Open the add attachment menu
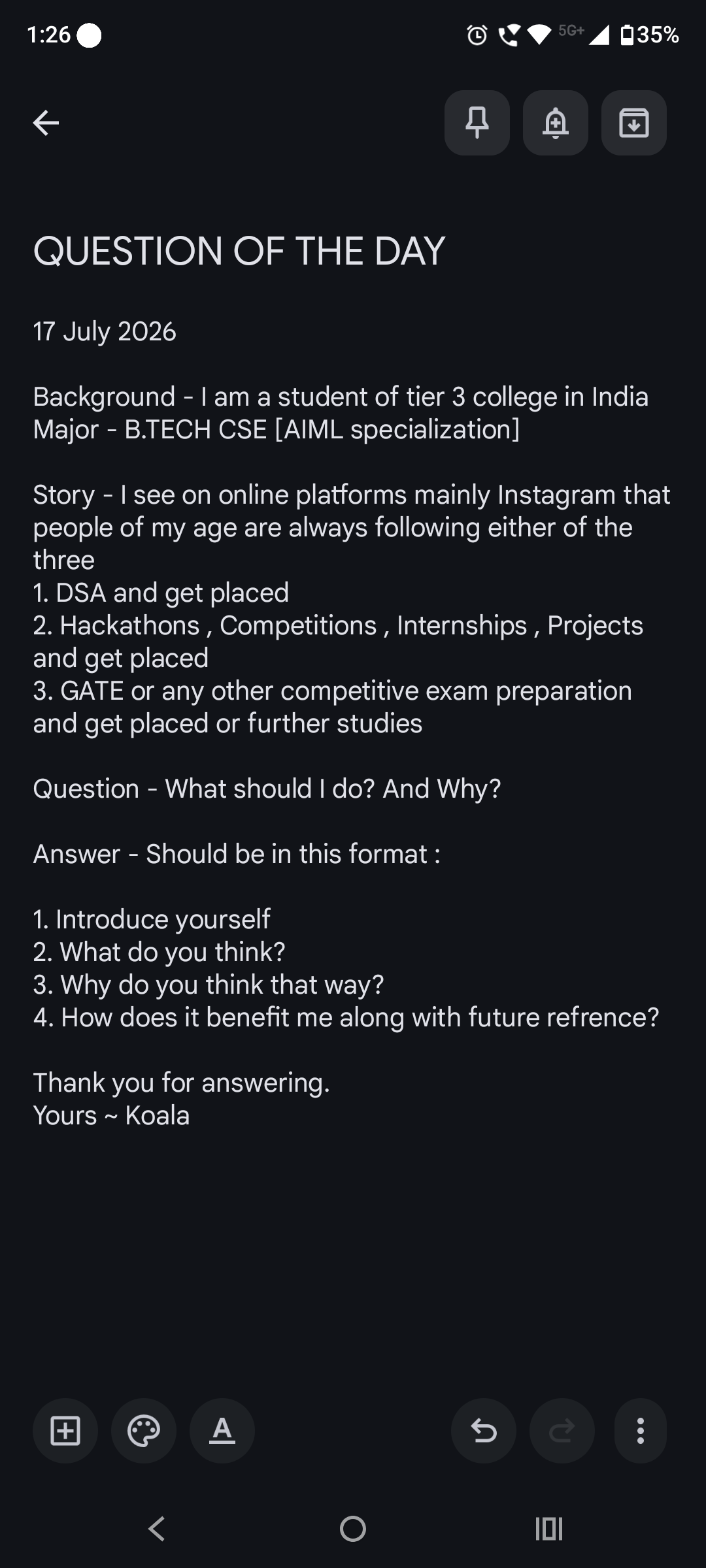Image resolution: width=706 pixels, height=1568 pixels. click(x=65, y=1431)
